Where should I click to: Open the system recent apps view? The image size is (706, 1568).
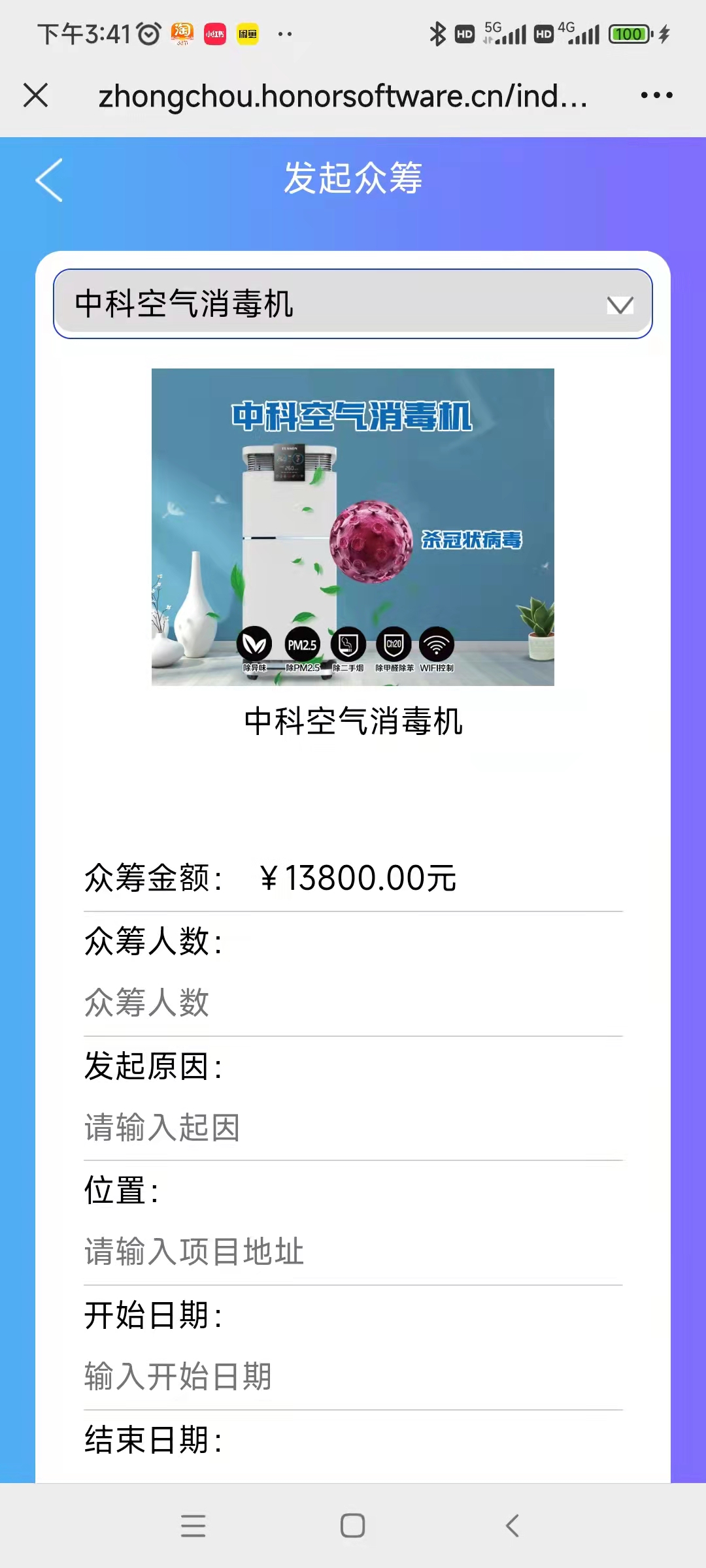pos(193,1526)
